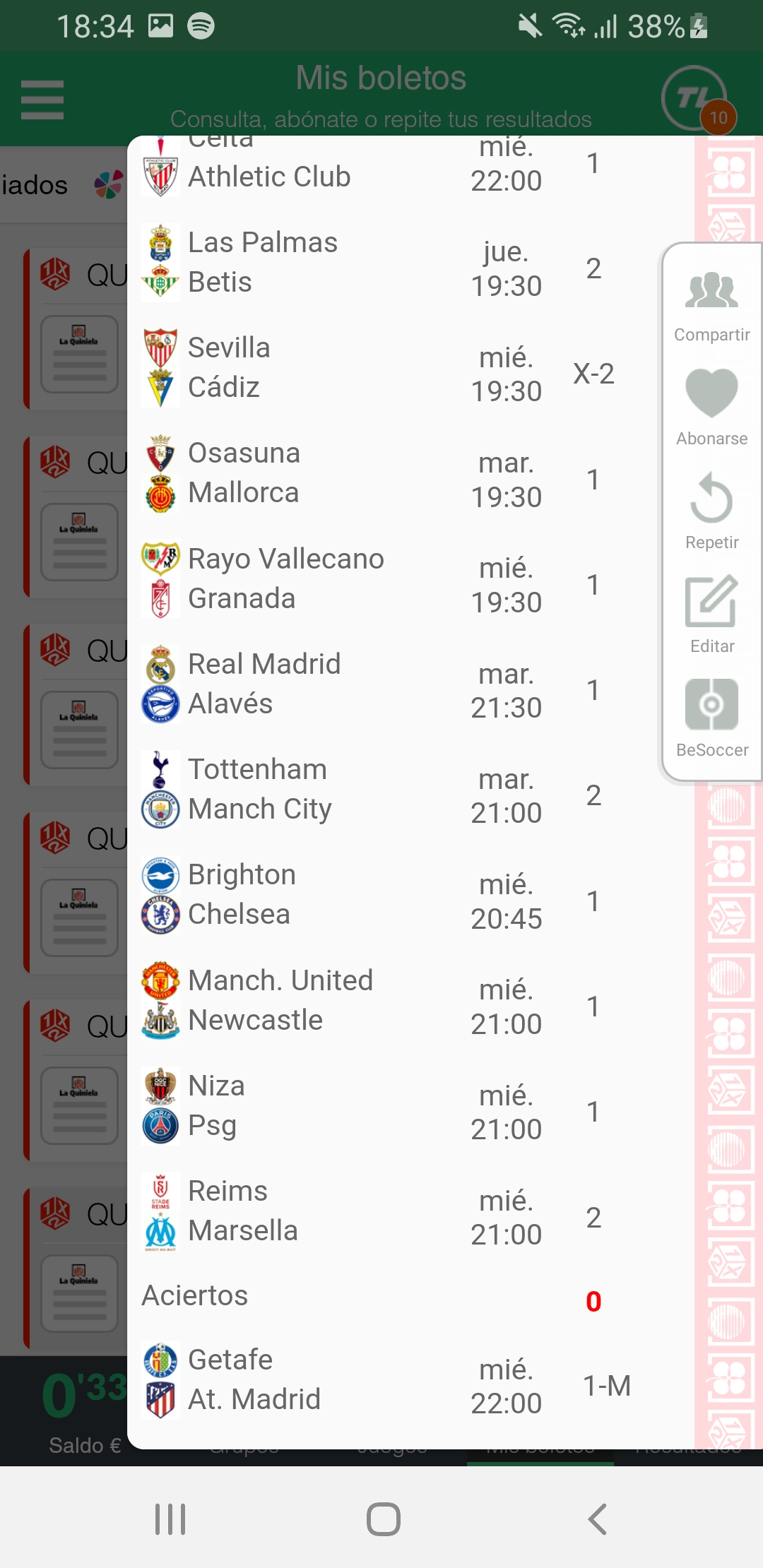The height and width of the screenshot is (1568, 763).
Task: Subscribe using the Abonarse heart
Action: pyautogui.click(x=711, y=409)
